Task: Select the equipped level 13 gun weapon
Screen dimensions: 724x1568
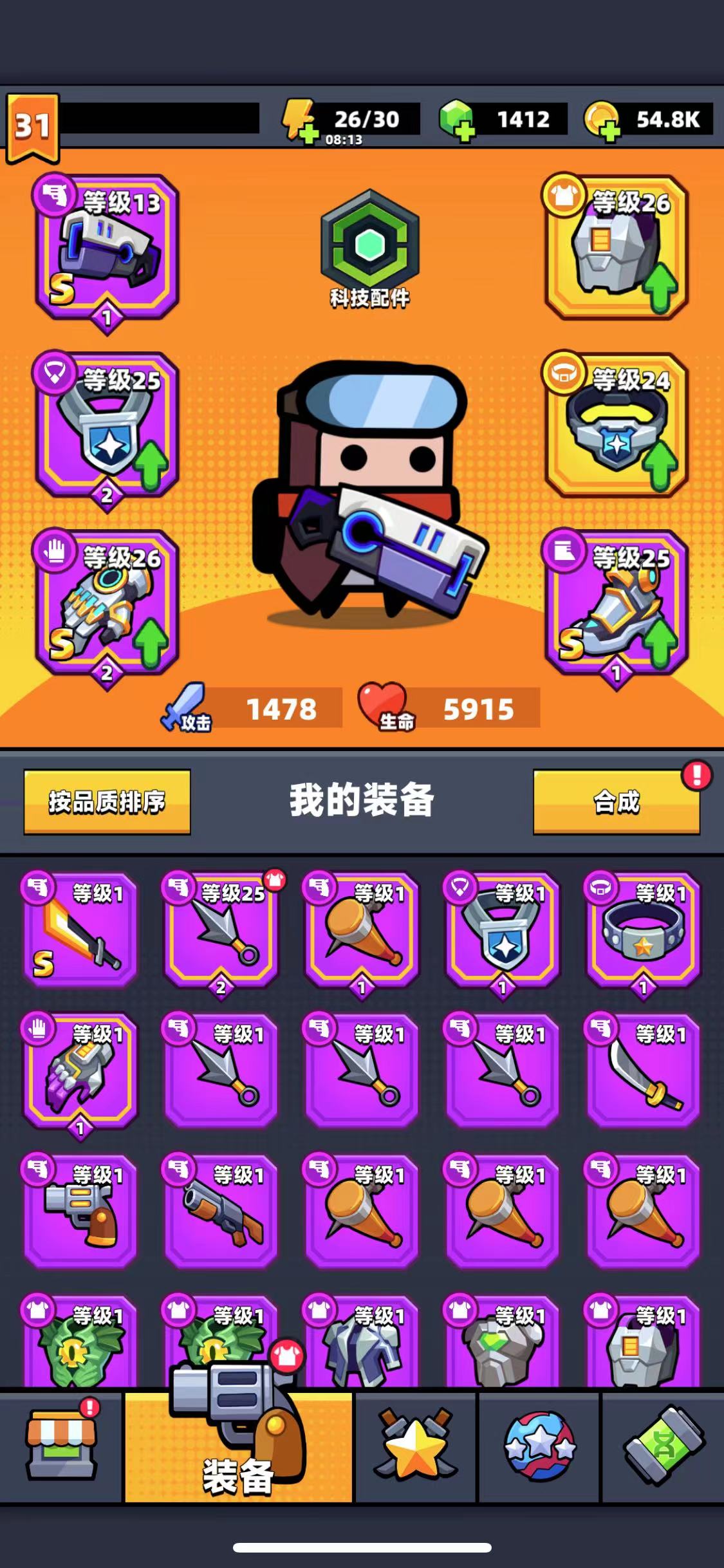Action: (107, 247)
